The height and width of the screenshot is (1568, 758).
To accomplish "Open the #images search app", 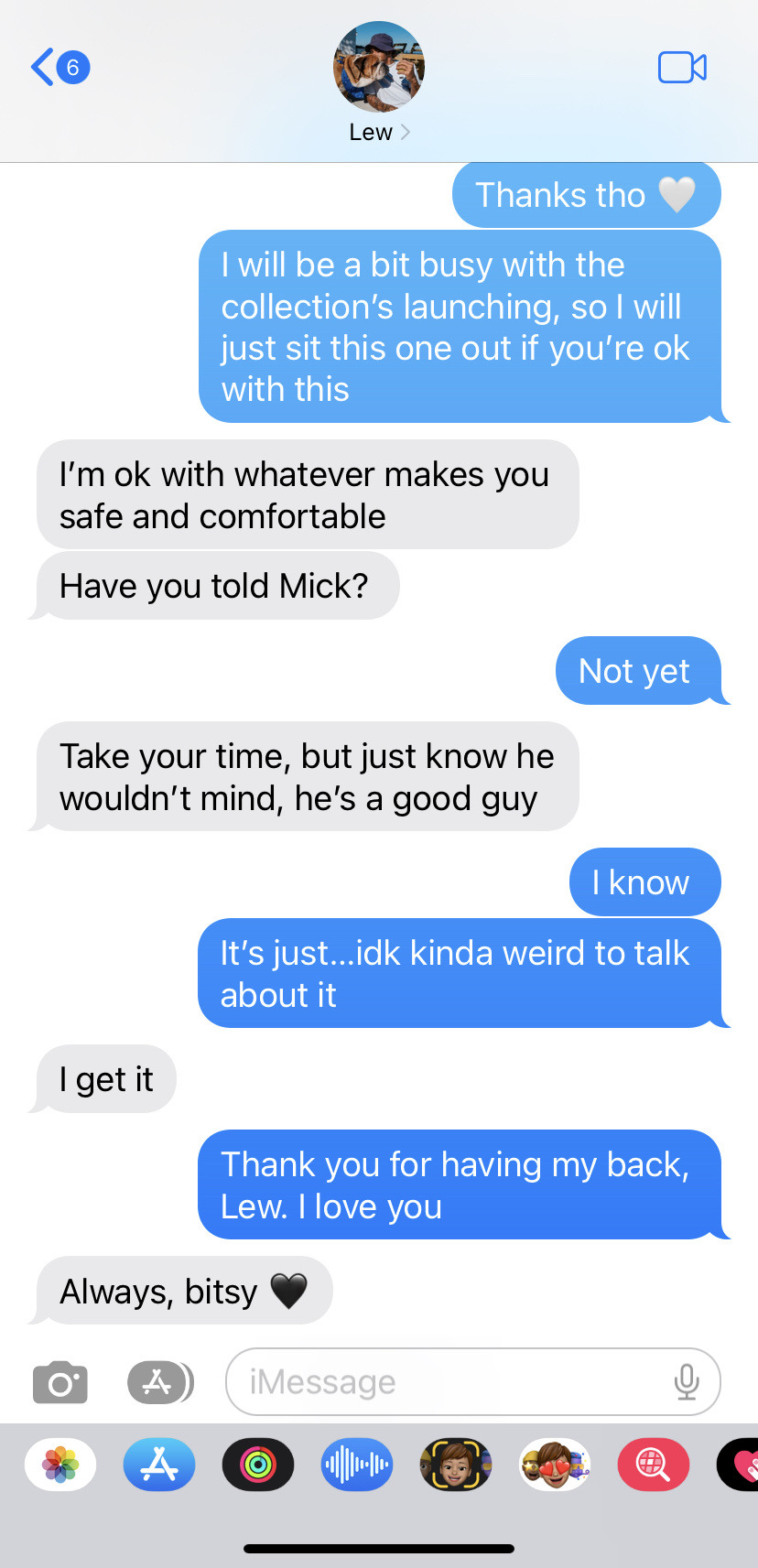I will 653,1465.
